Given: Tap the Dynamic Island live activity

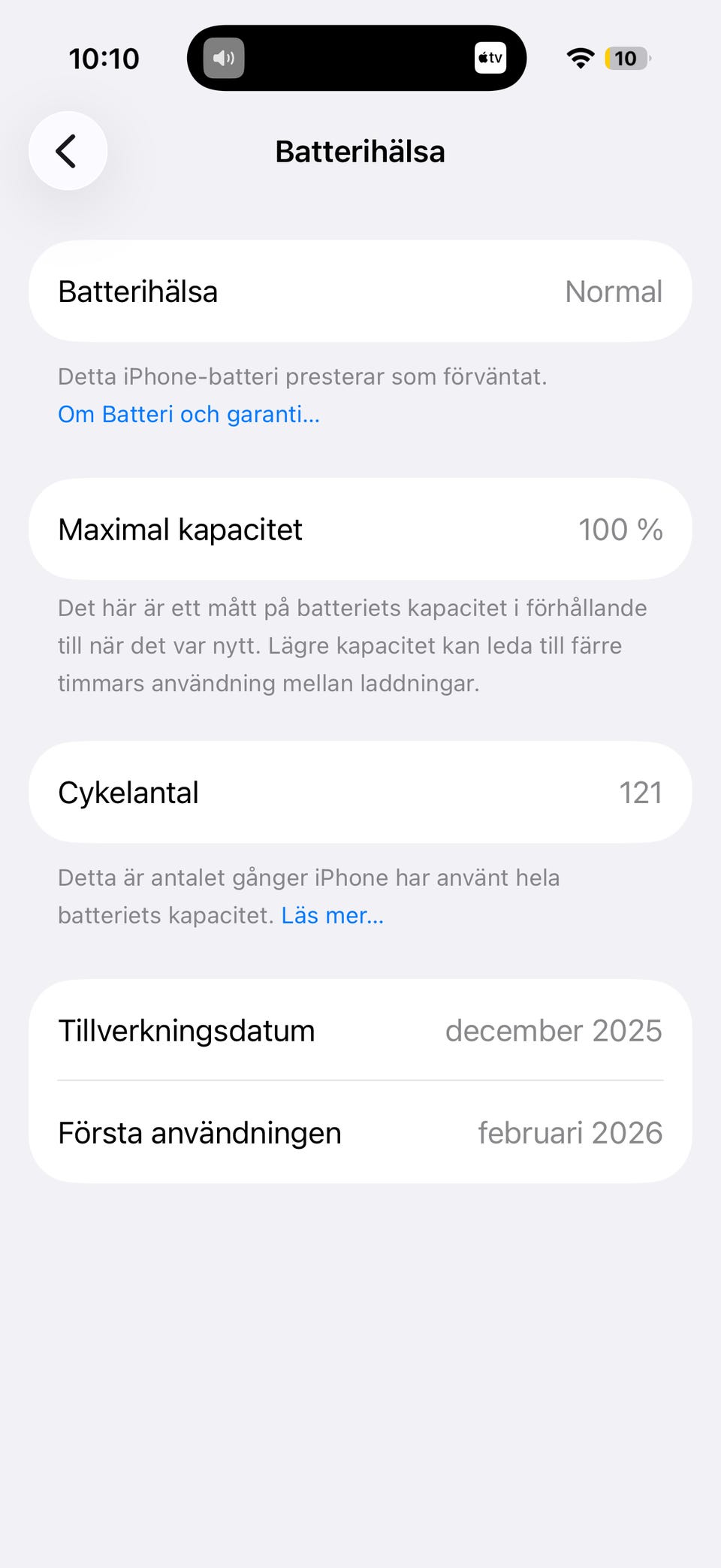Looking at the screenshot, I should coord(357,58).
